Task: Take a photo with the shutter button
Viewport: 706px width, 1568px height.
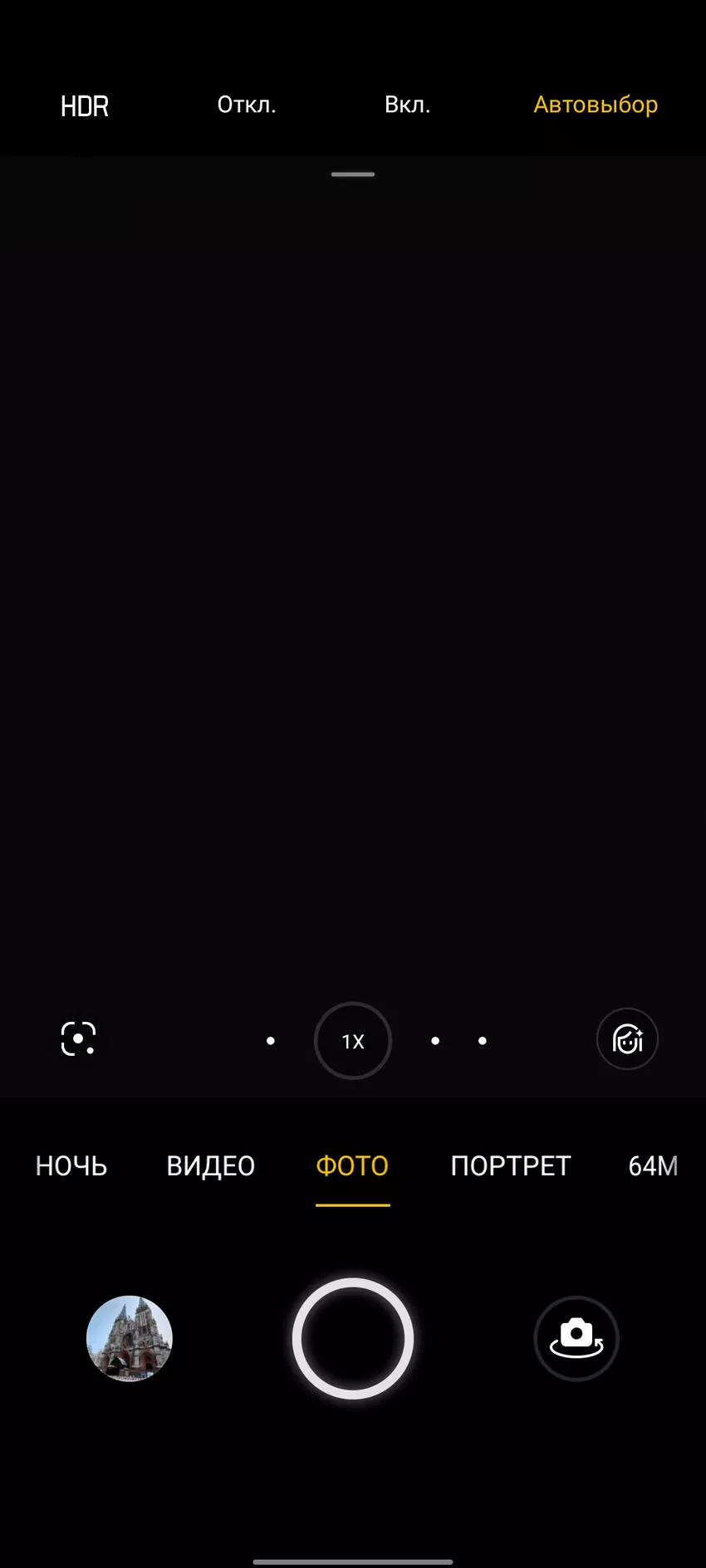Action: [353, 1338]
